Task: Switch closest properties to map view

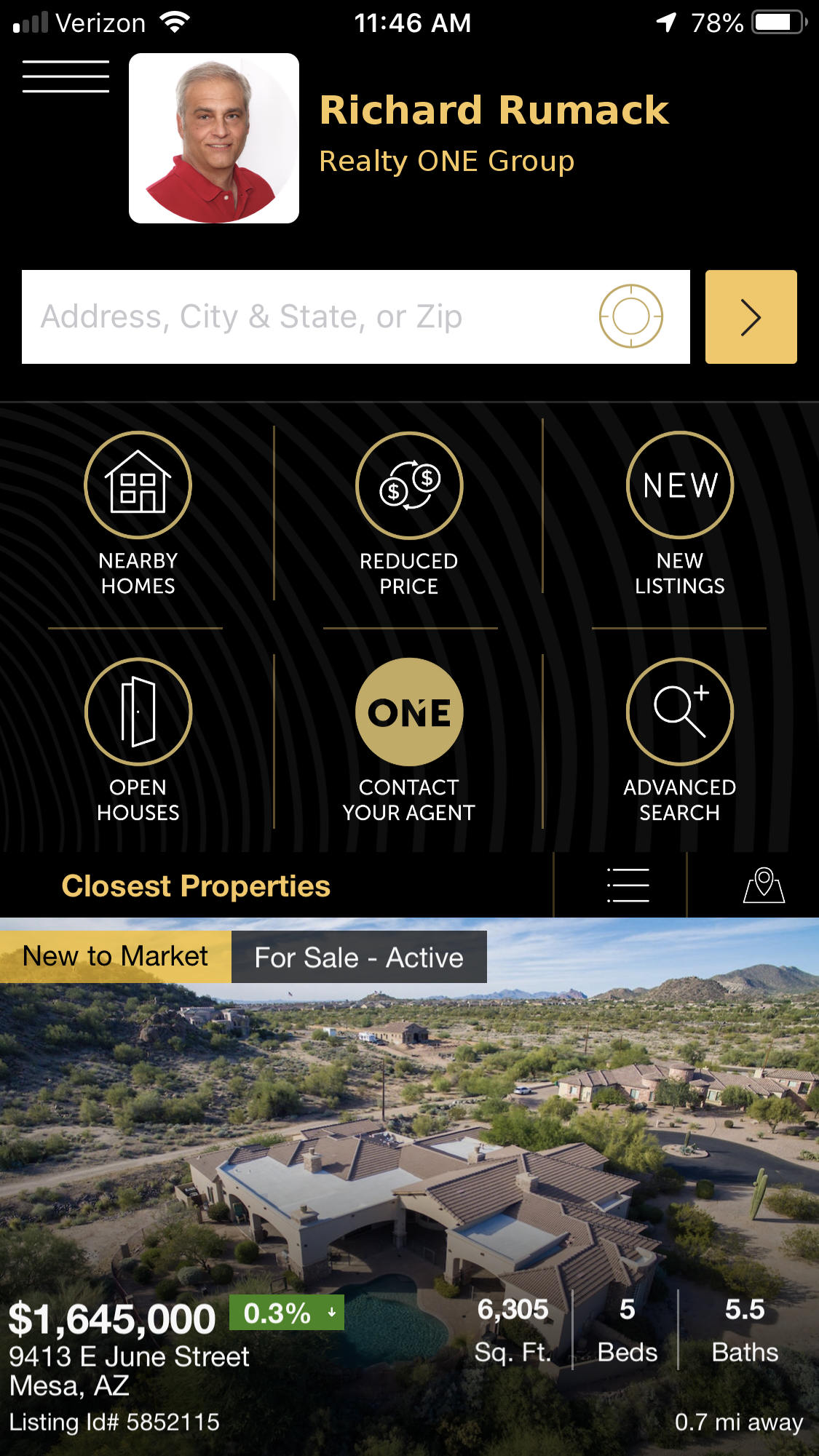Action: 764,885
